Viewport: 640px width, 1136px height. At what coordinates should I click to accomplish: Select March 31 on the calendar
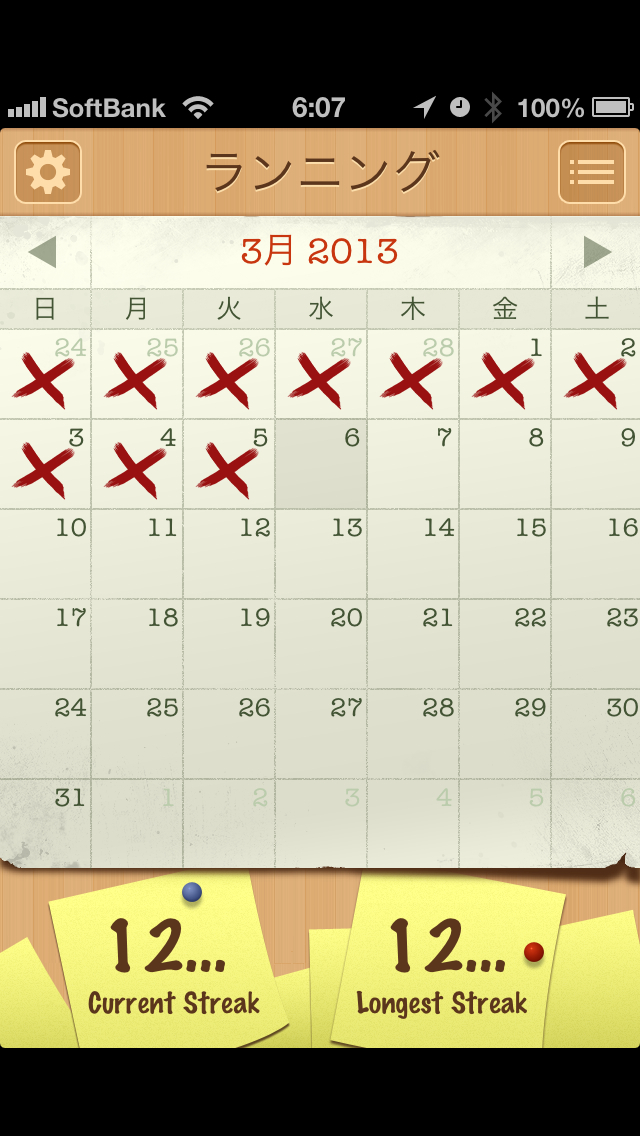click(x=45, y=824)
